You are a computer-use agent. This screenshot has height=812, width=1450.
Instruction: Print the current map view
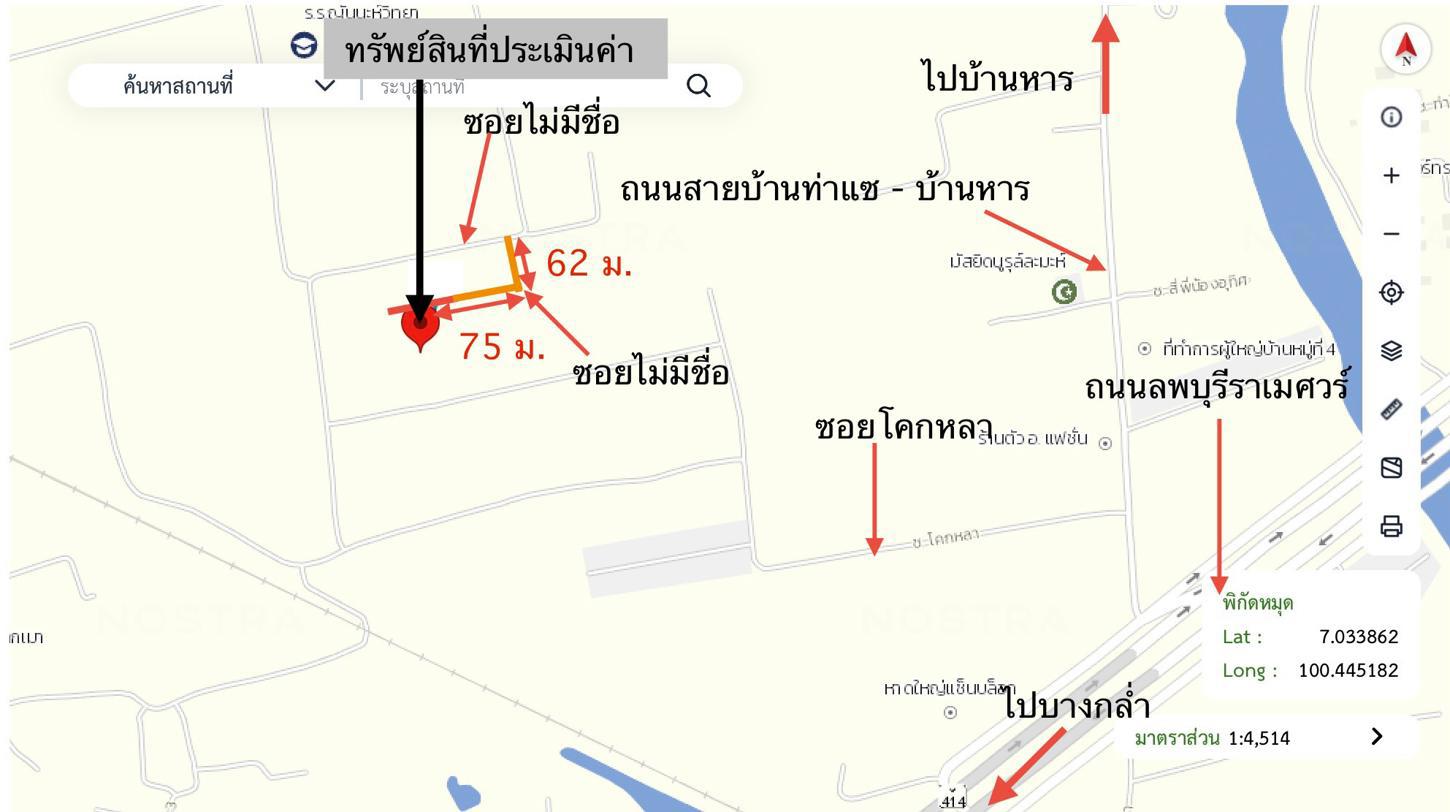[1391, 526]
